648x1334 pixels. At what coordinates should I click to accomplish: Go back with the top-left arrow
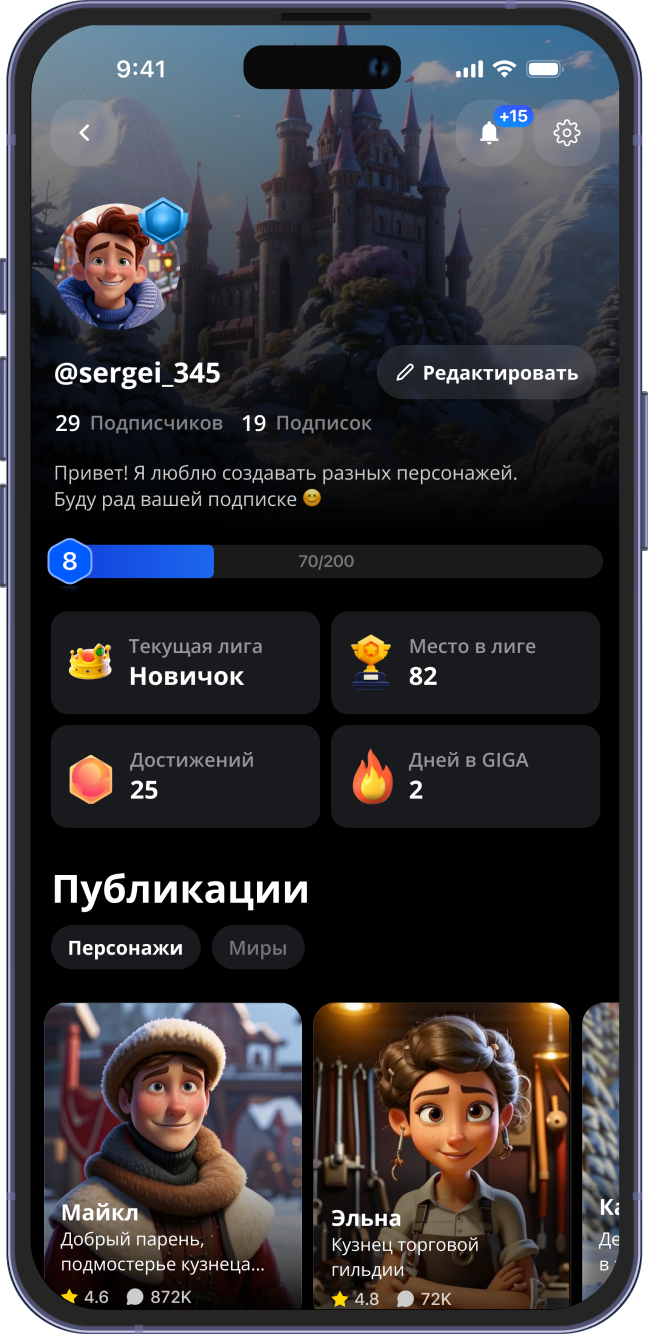[84, 133]
